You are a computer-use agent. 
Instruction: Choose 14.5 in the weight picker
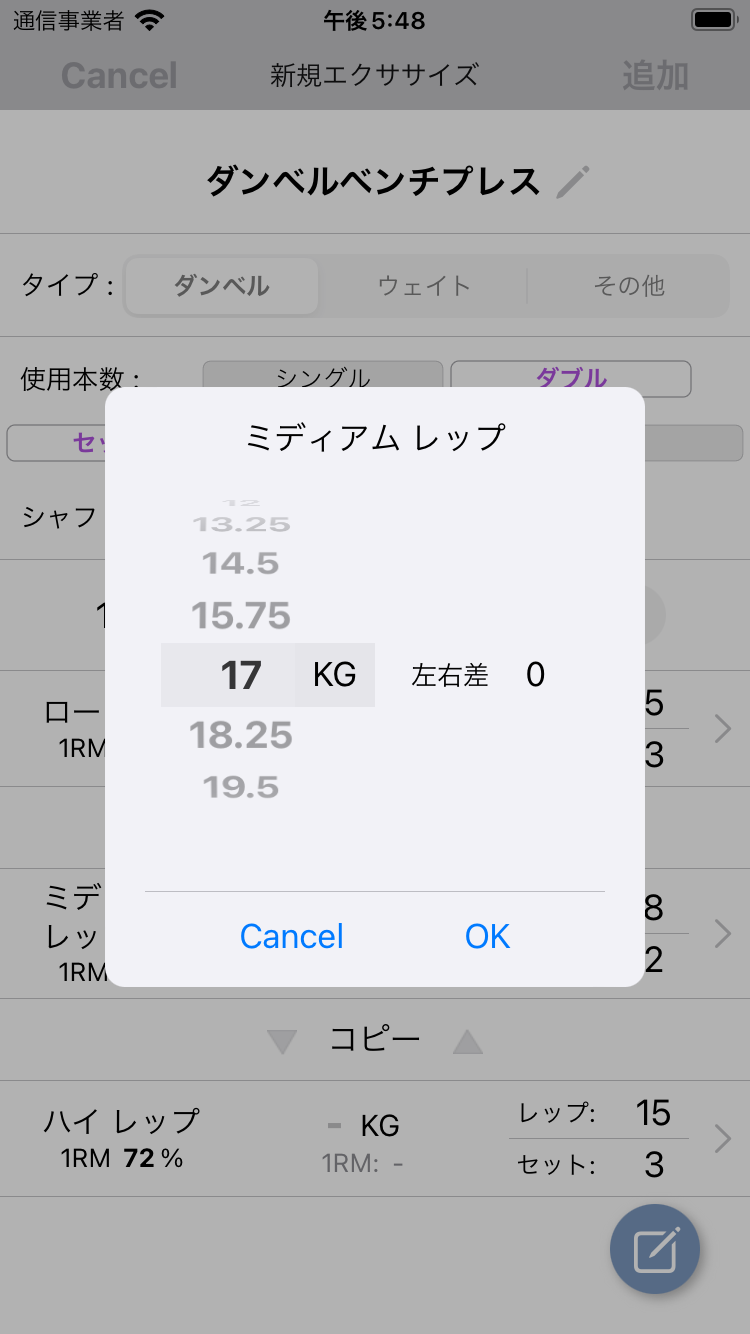241,563
